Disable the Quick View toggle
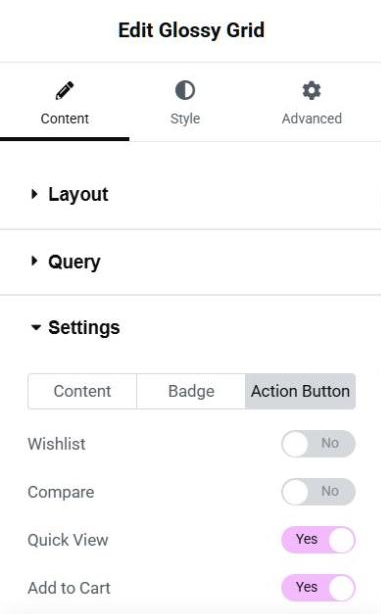The width and height of the screenshot is (381, 614). coord(318,540)
